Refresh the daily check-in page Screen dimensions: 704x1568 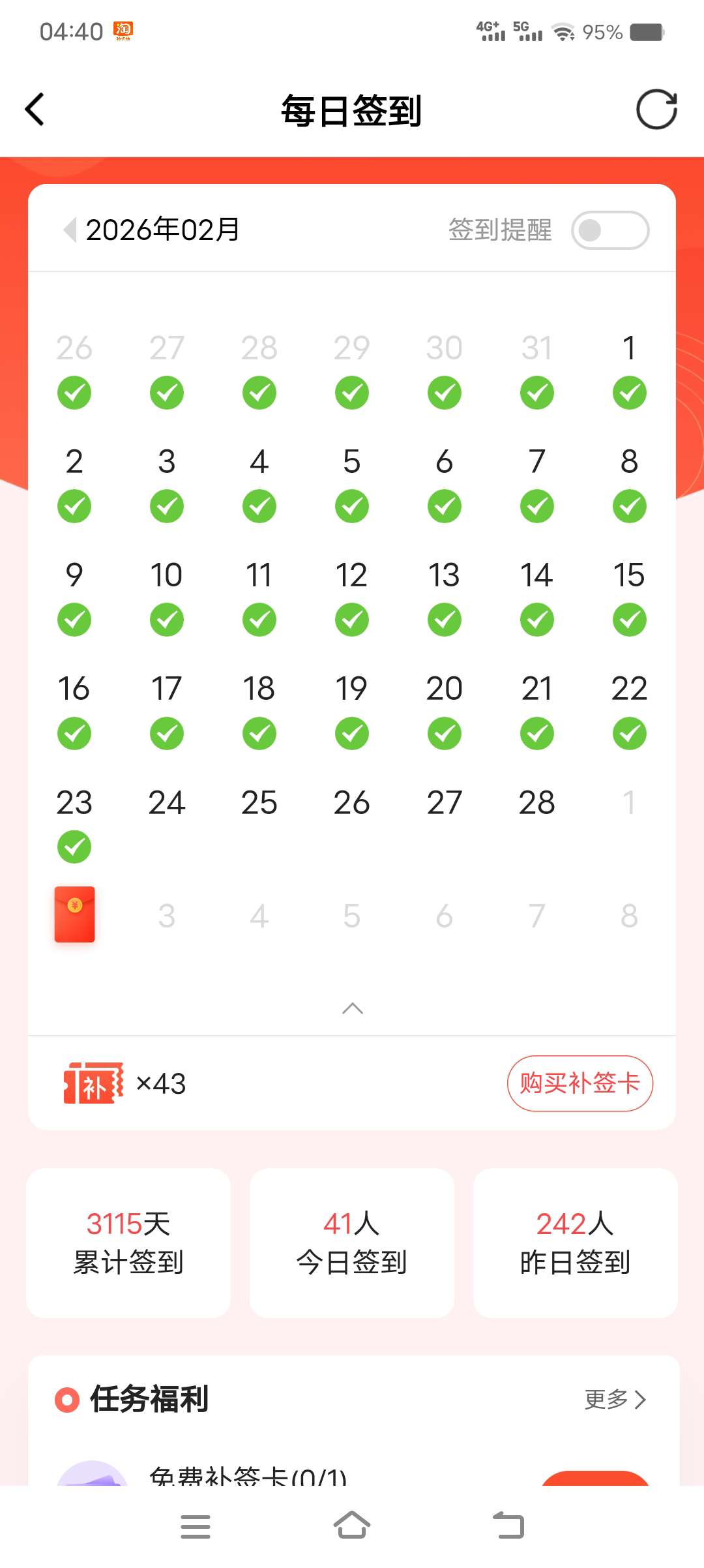(x=656, y=110)
